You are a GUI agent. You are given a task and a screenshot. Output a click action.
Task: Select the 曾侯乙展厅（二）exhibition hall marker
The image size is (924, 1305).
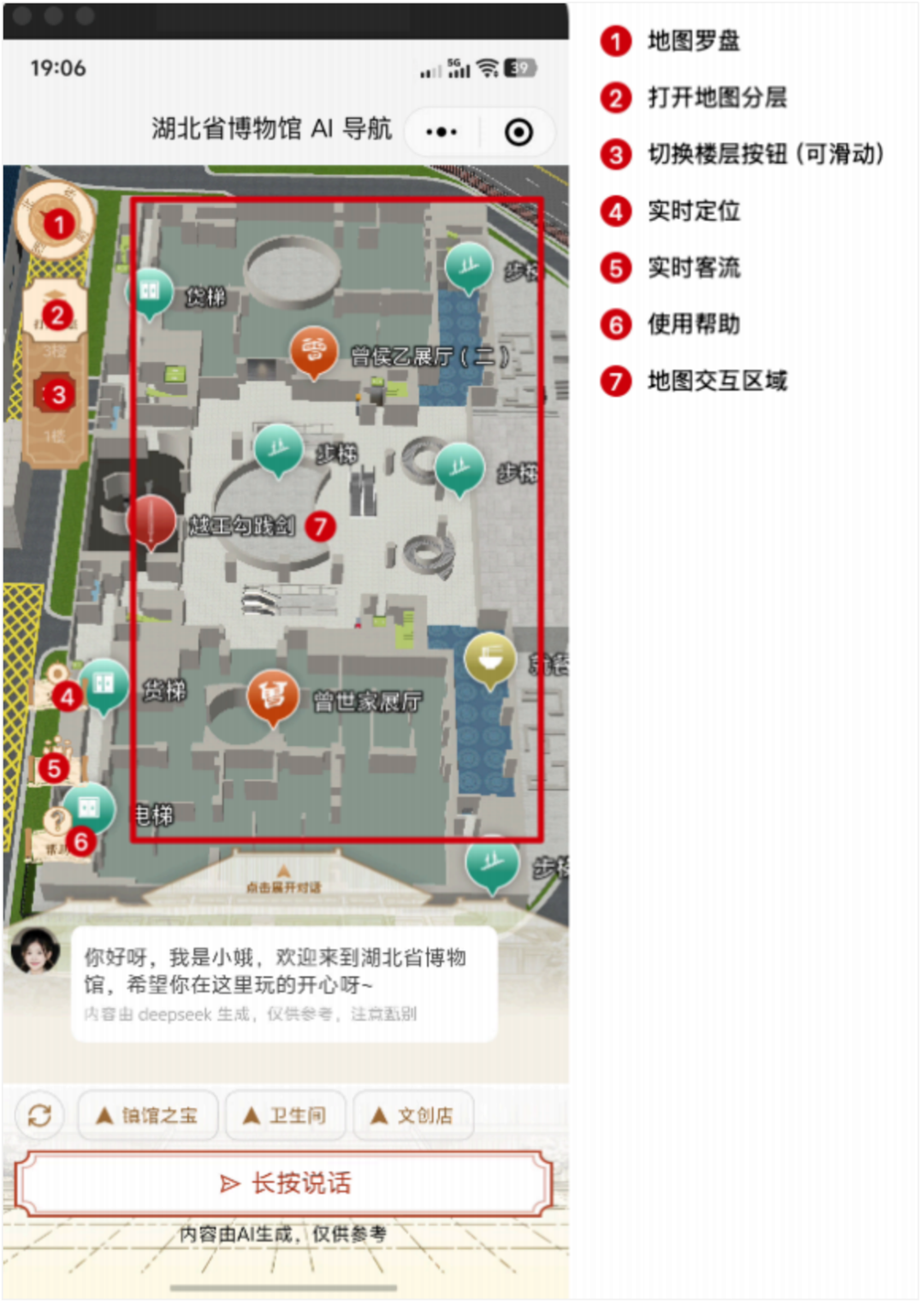coord(312,349)
